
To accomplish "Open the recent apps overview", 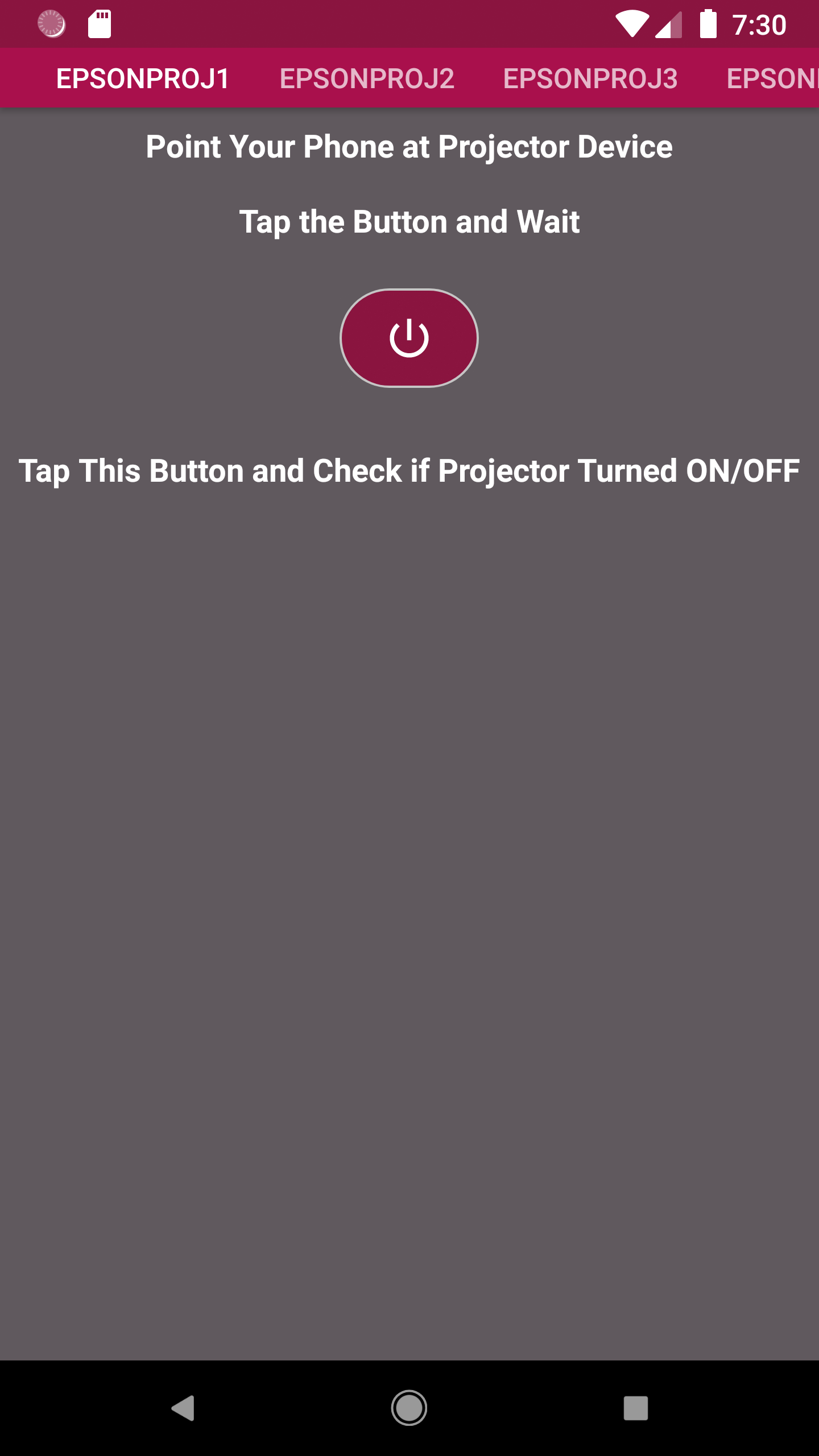I will (x=635, y=1408).
